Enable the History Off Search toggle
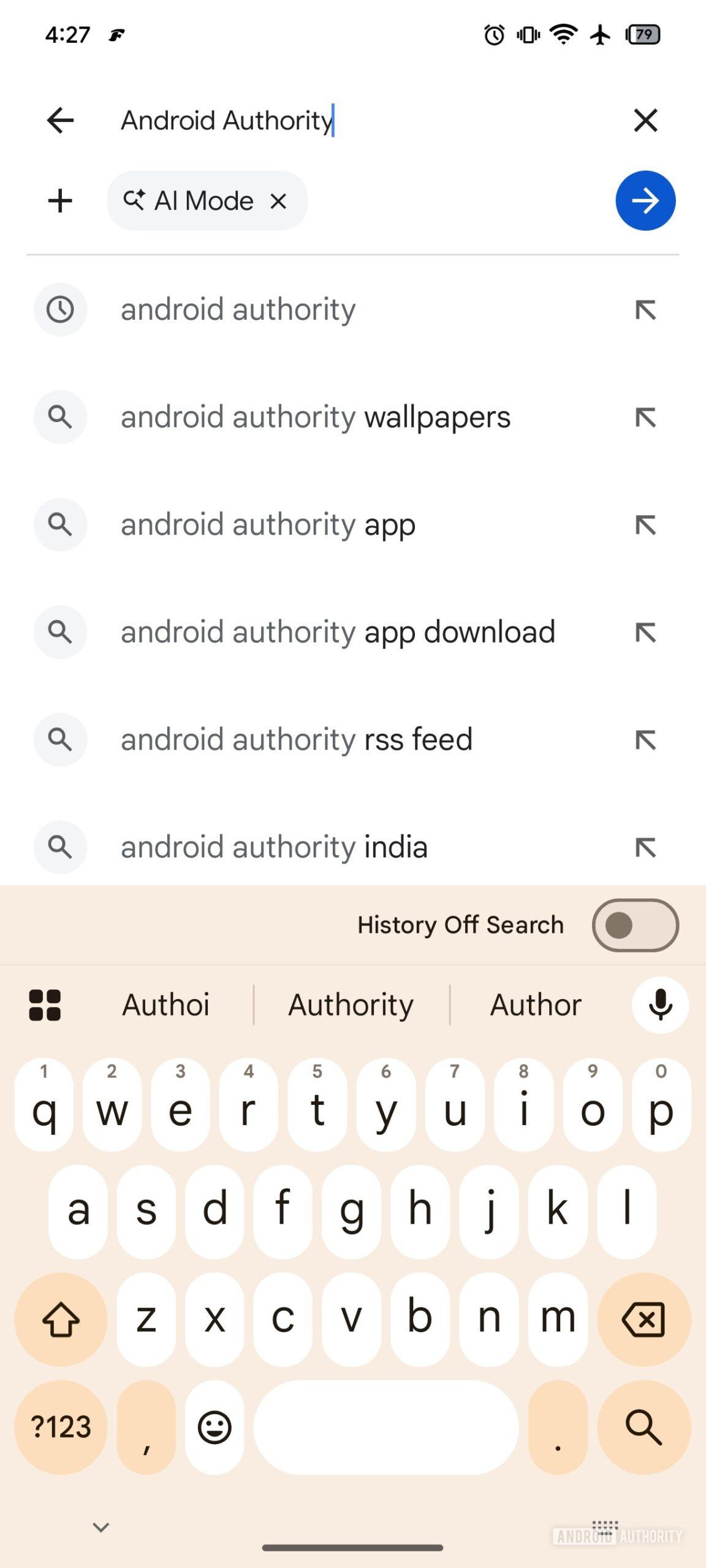 635,925
